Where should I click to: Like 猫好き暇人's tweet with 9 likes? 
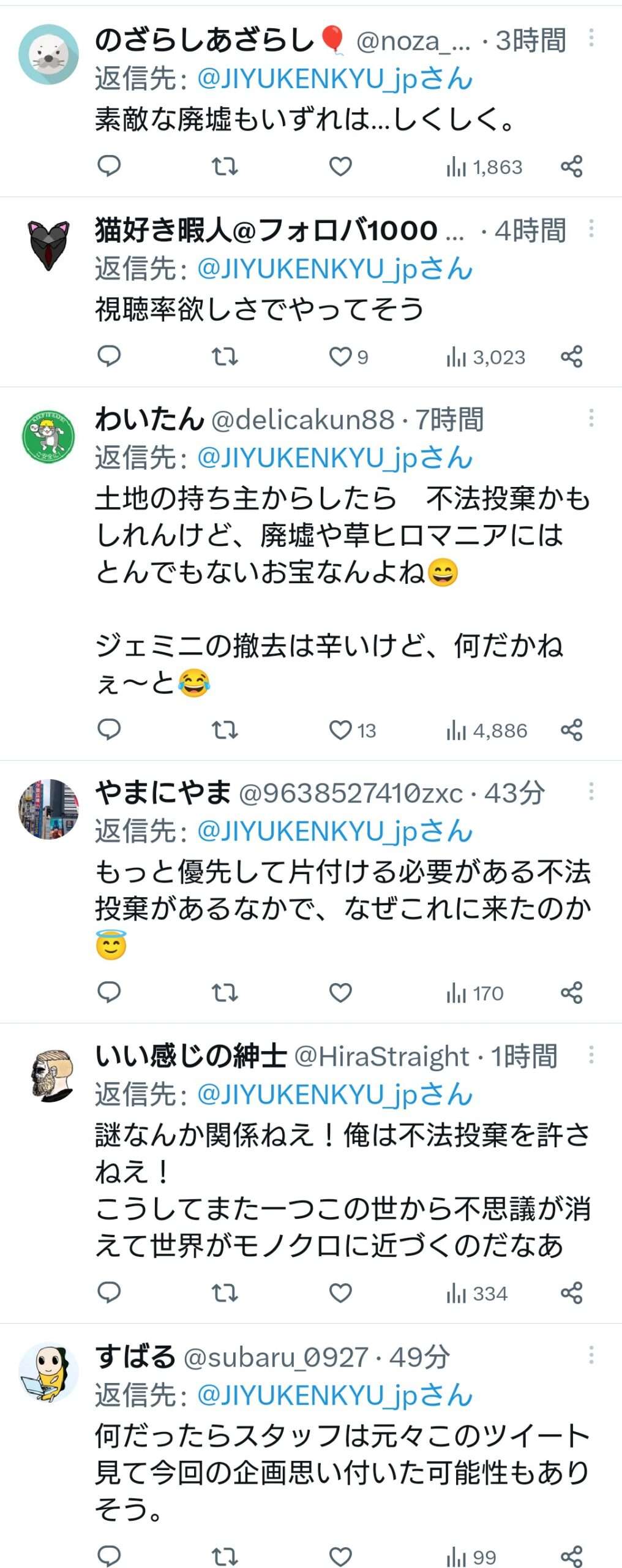[340, 356]
